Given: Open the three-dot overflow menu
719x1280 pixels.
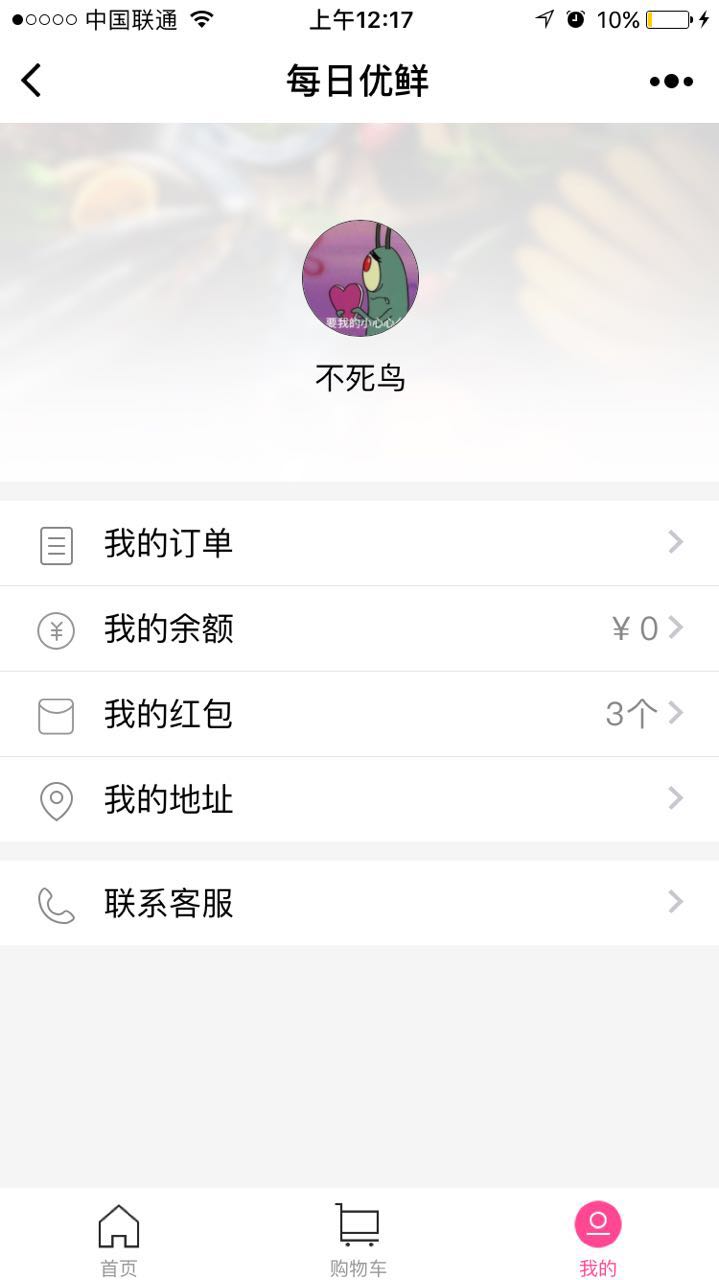Looking at the screenshot, I should 671,81.
